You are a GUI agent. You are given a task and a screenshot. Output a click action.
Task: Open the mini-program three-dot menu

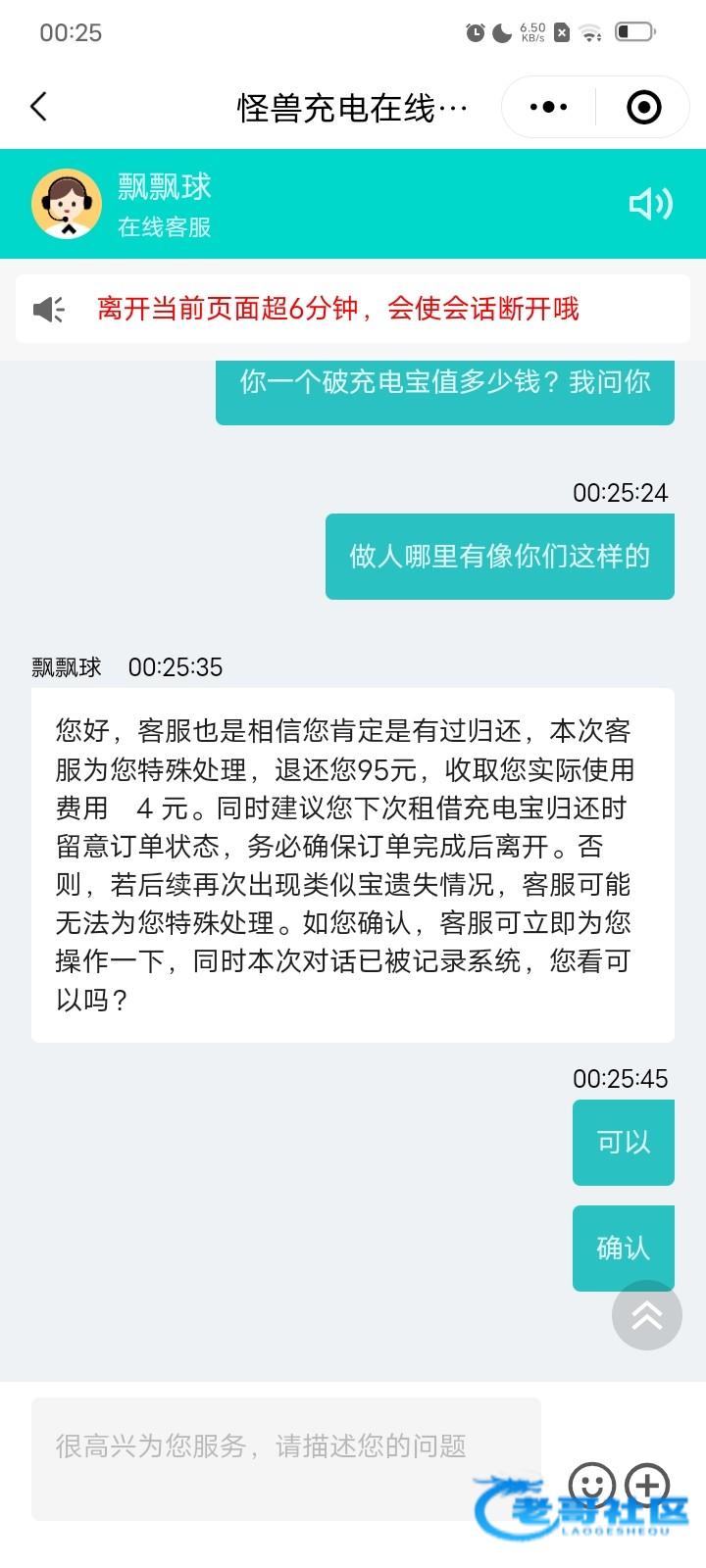click(x=548, y=107)
